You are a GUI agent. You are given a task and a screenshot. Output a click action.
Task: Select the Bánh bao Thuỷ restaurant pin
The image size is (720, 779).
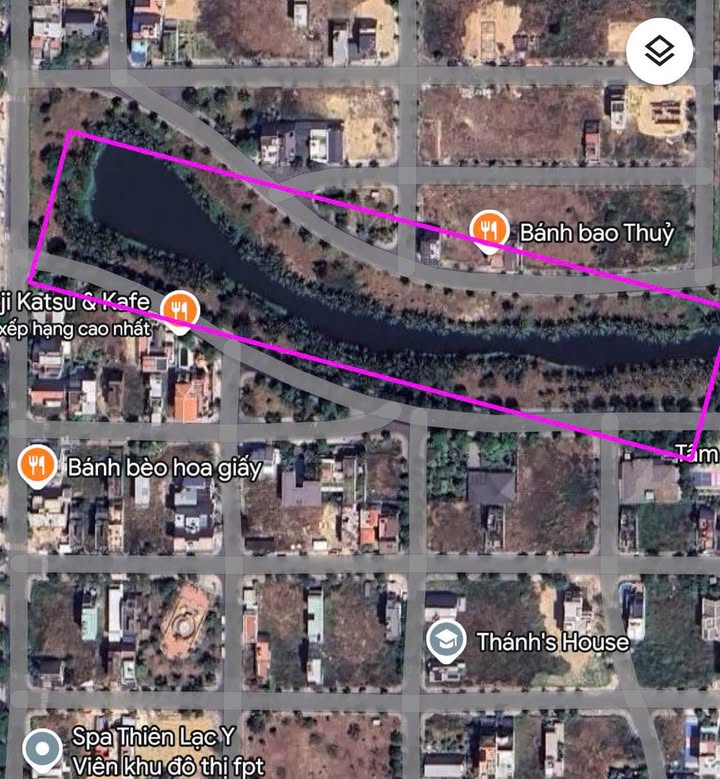[x=488, y=231]
